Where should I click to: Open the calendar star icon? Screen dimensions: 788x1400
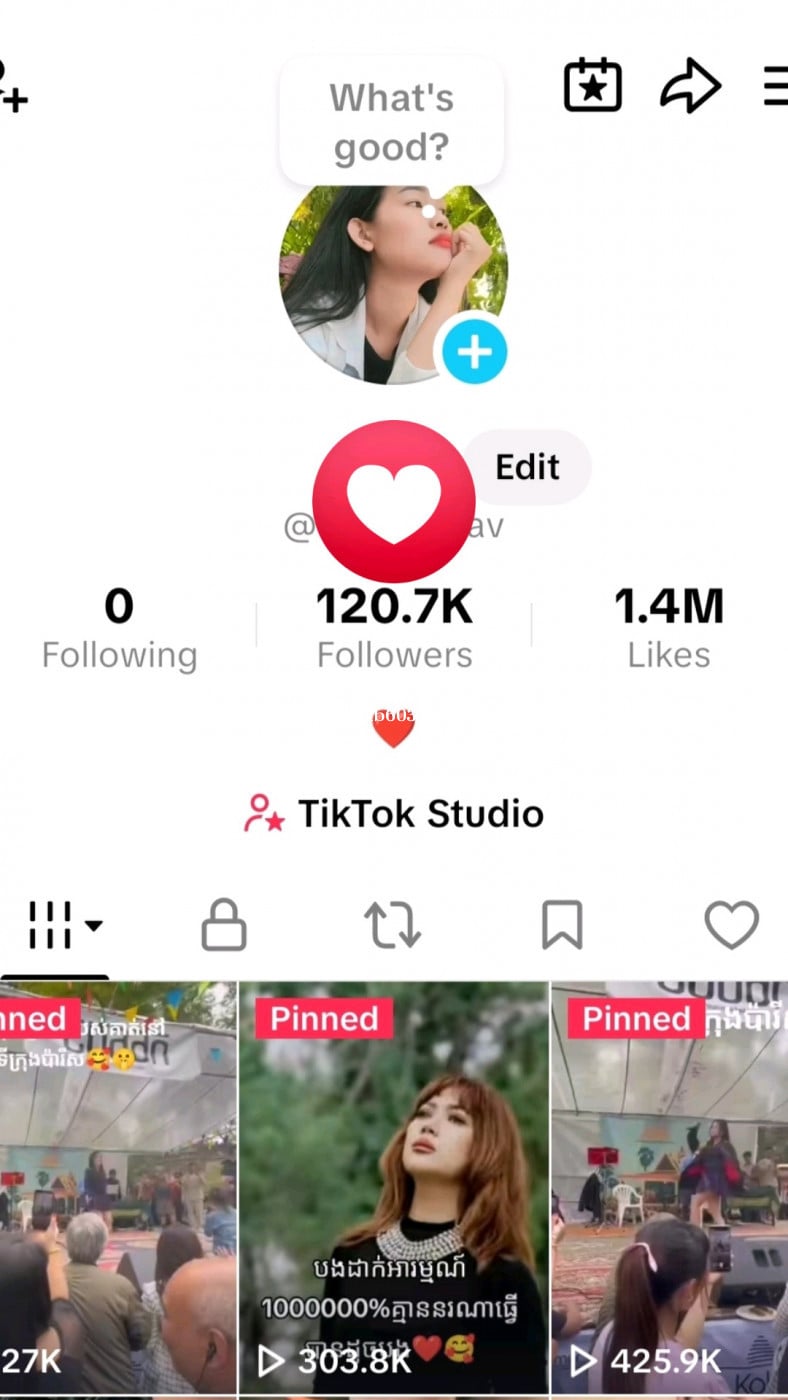click(593, 87)
